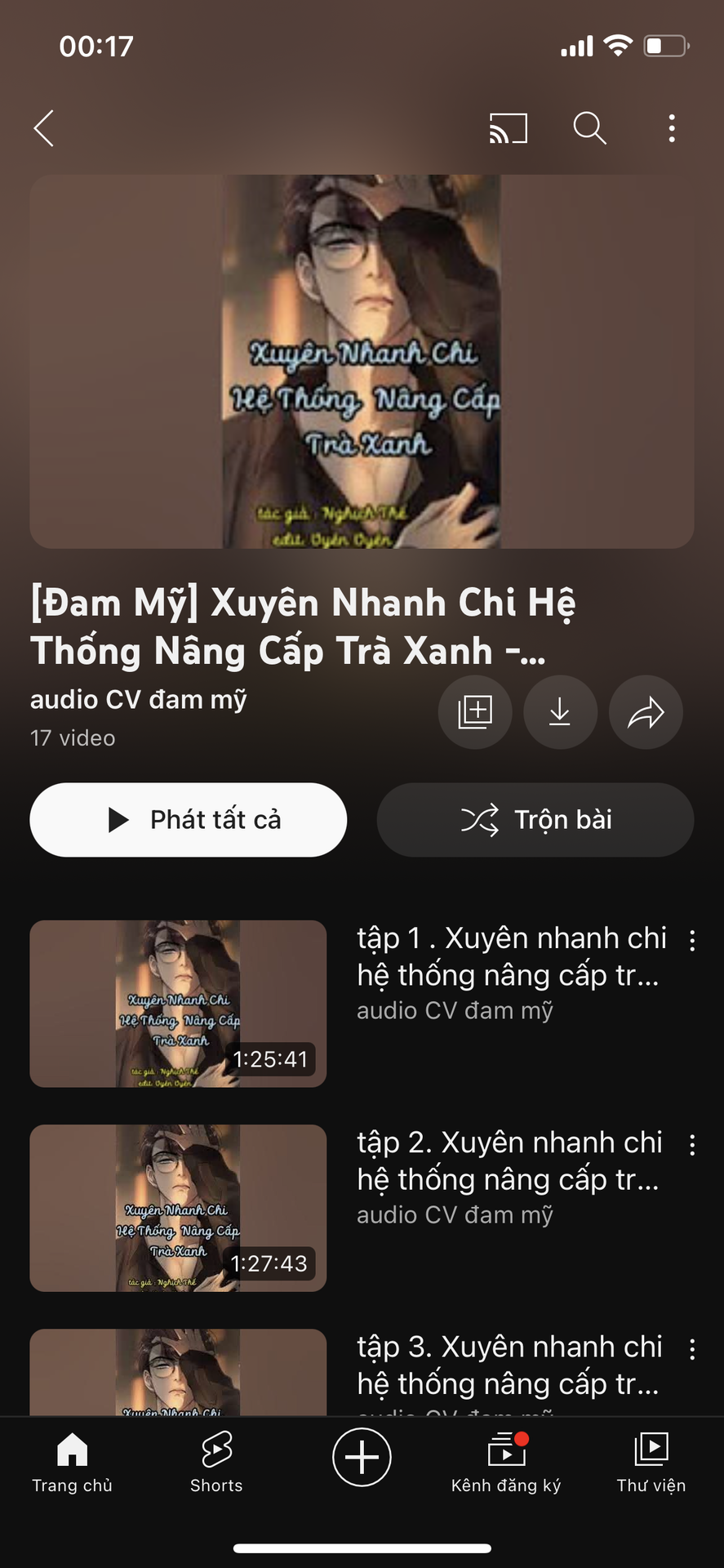Screen dimensions: 724x1568
Task: Shuffle playlist with Trộn bài
Action: 535,820
